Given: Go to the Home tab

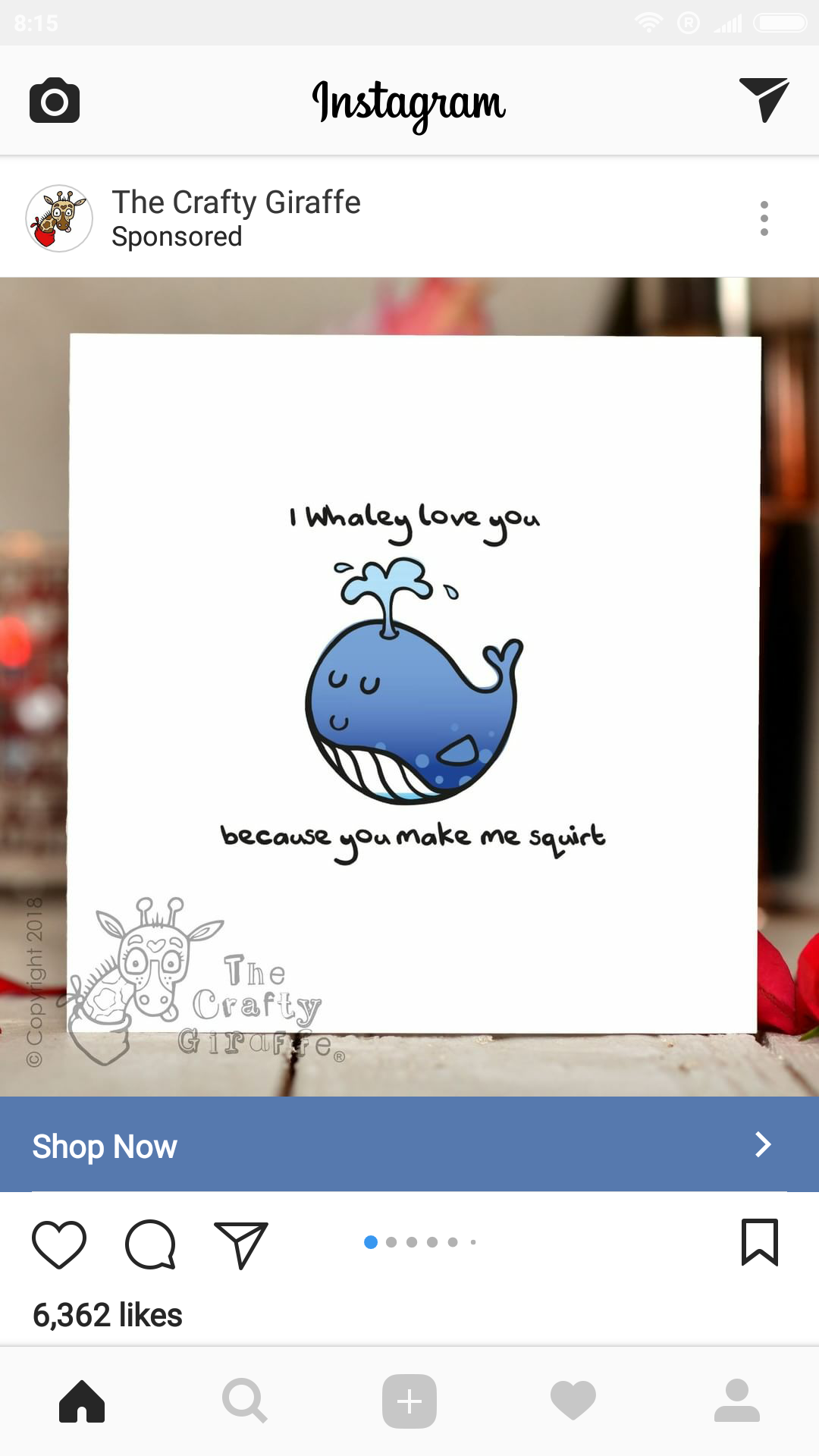Looking at the screenshot, I should [82, 1401].
